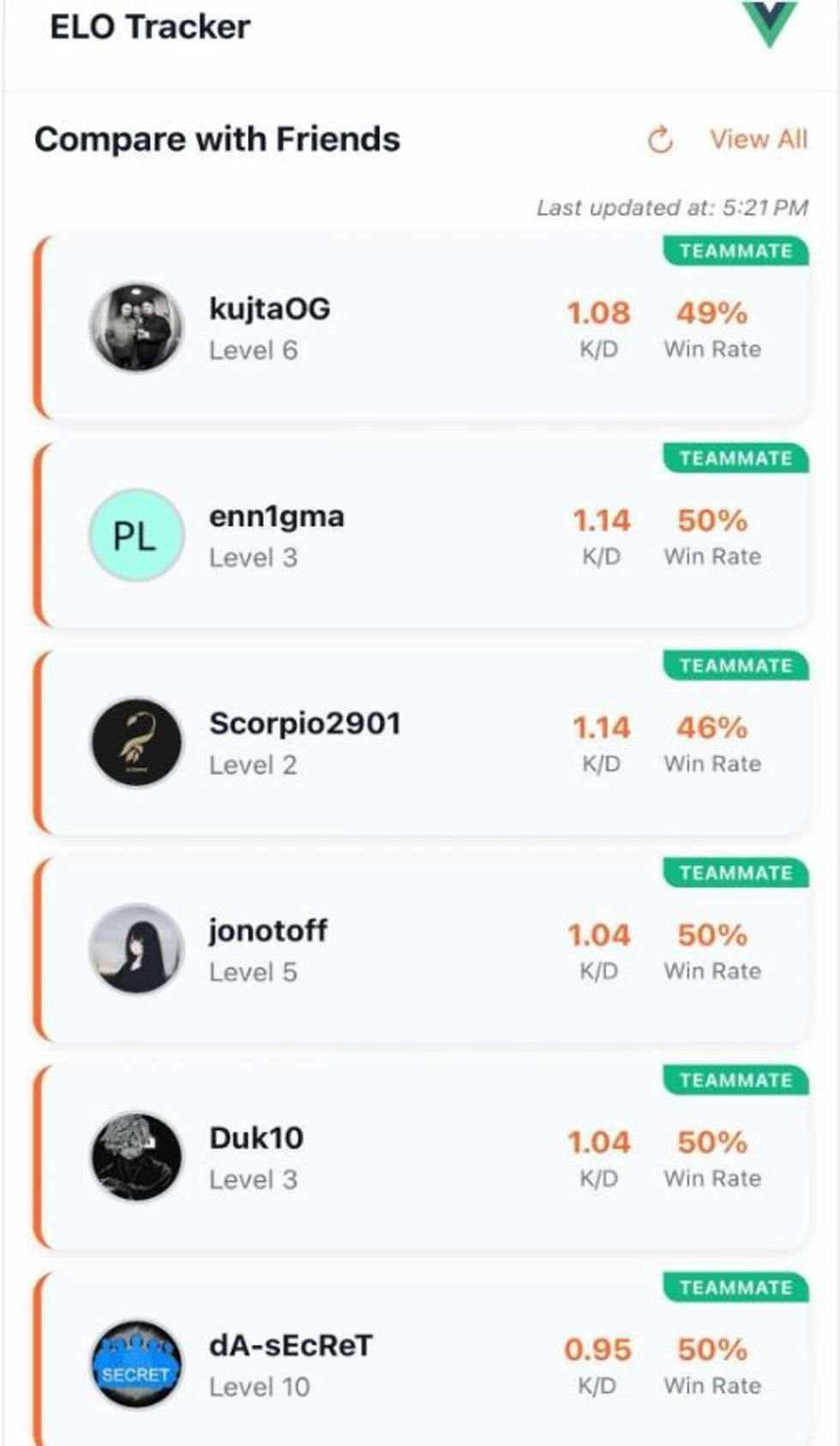Open dA-sEcReT's player card

(x=422, y=1364)
